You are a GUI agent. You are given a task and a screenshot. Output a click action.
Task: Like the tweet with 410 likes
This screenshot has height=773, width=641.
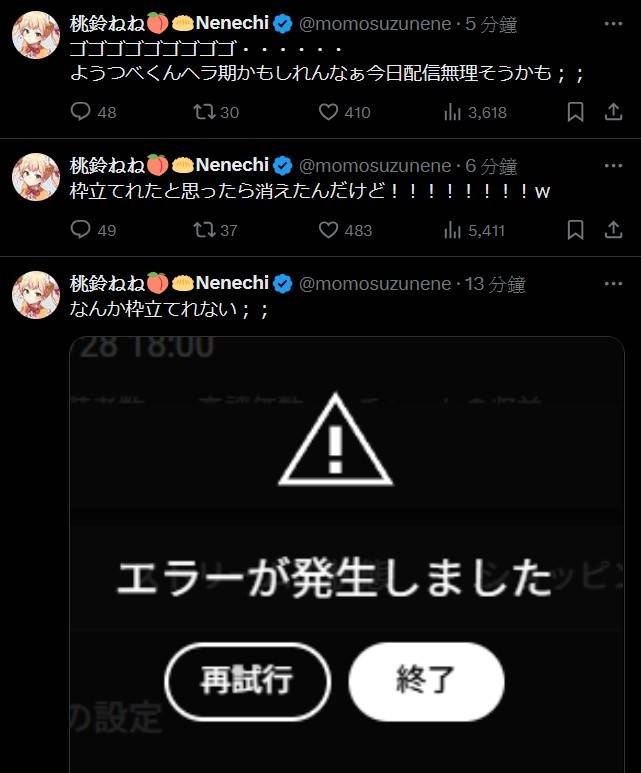329,112
